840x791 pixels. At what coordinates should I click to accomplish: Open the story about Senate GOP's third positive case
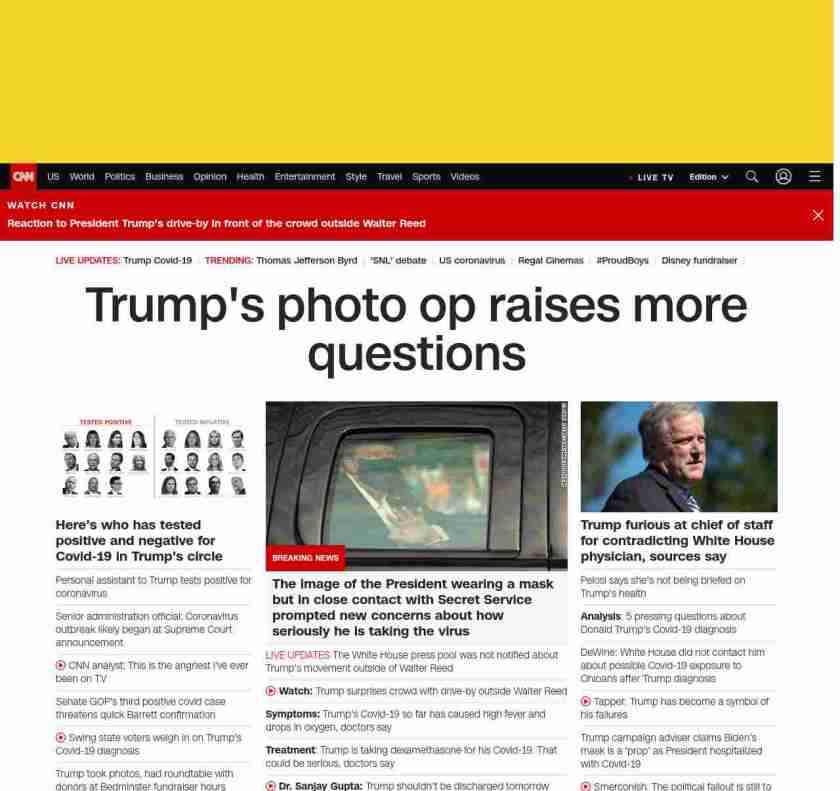click(x=141, y=708)
